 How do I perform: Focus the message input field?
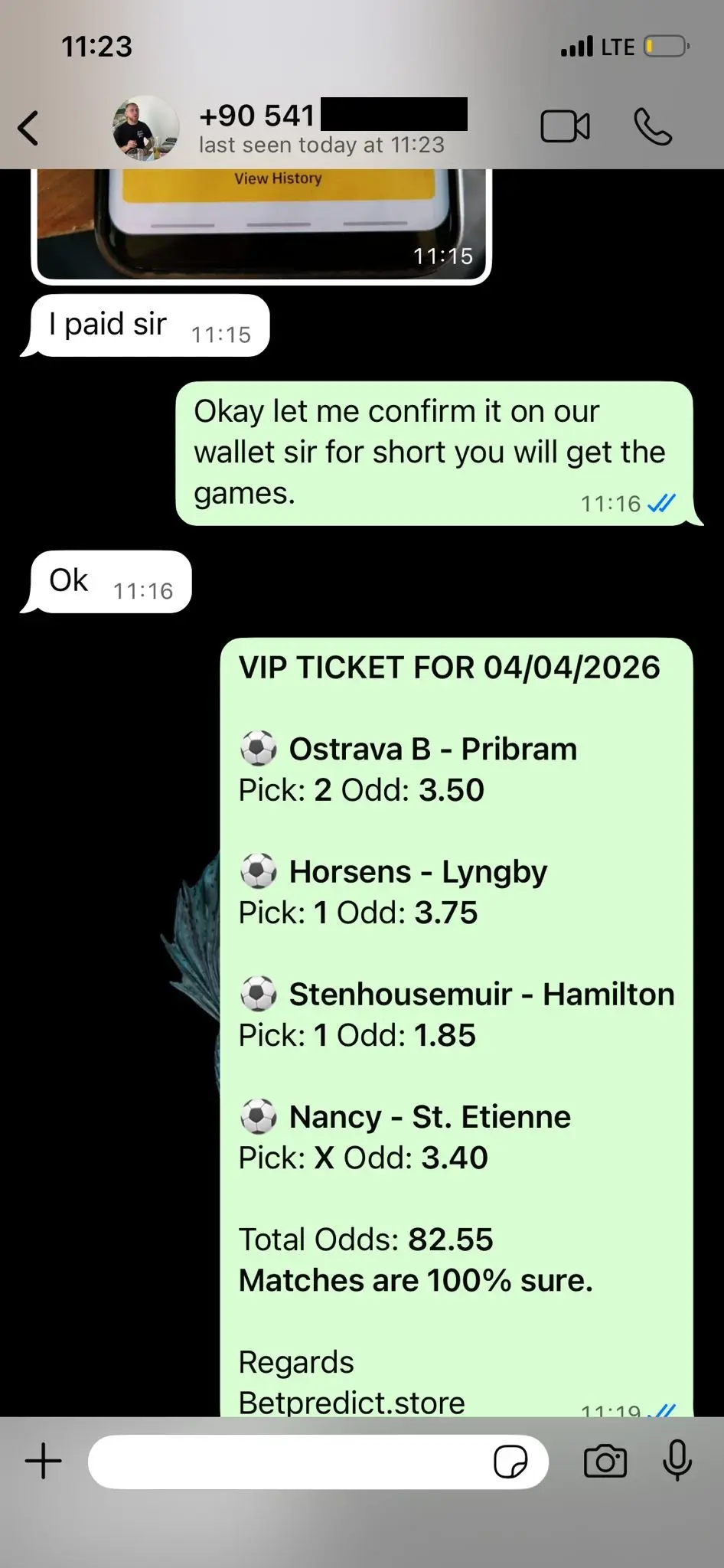tap(287, 1462)
